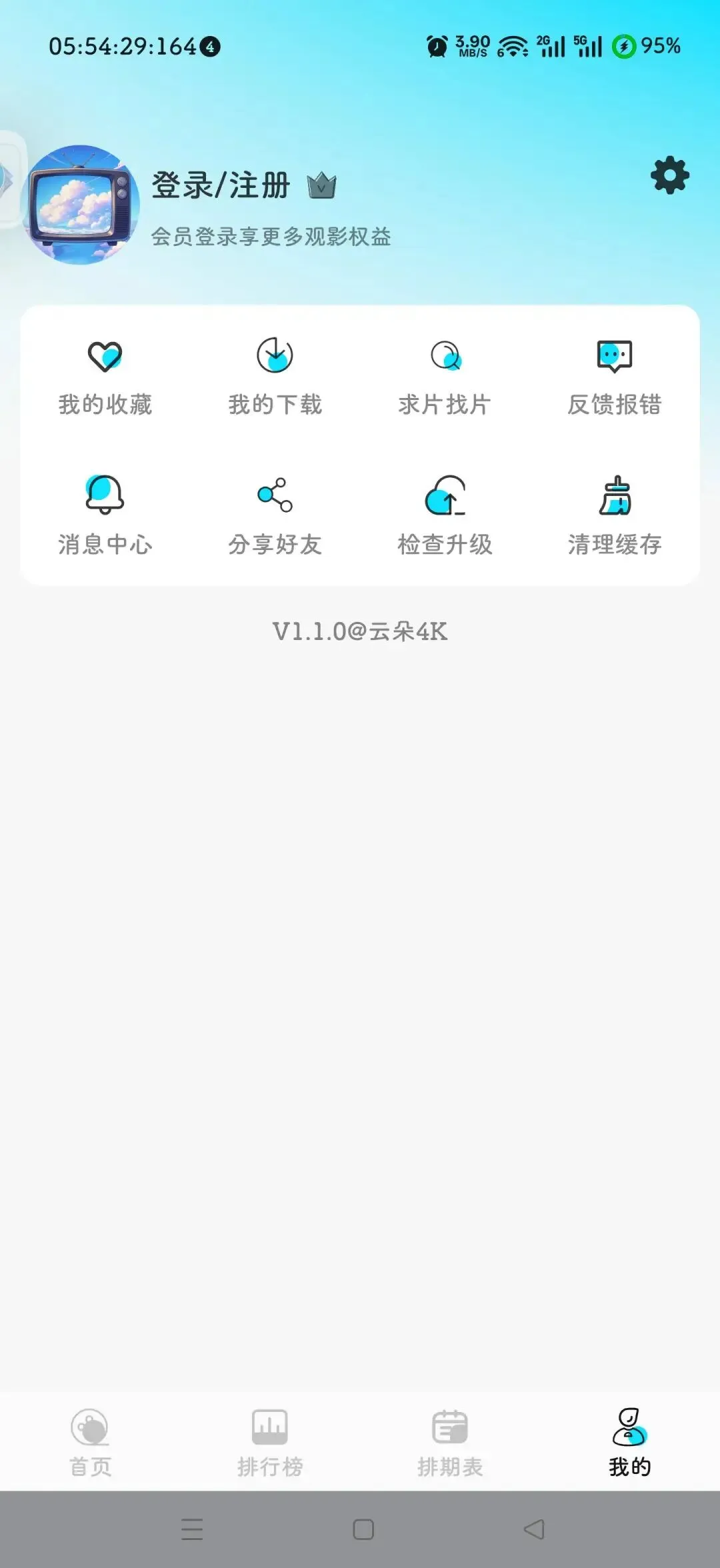This screenshot has width=720, height=1568.
Task: Tap the system home button
Action: pyautogui.click(x=363, y=1529)
